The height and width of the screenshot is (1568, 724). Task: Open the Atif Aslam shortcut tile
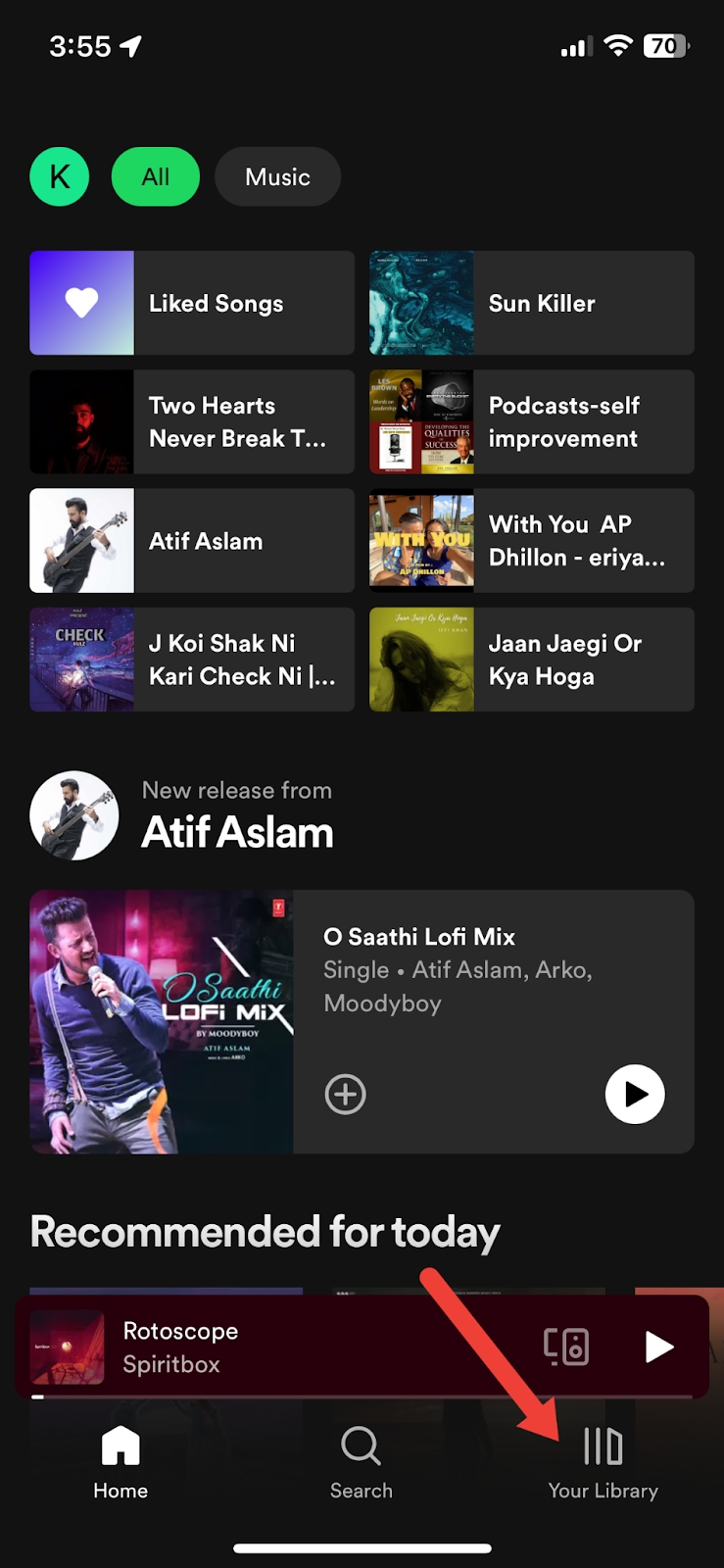pos(192,541)
